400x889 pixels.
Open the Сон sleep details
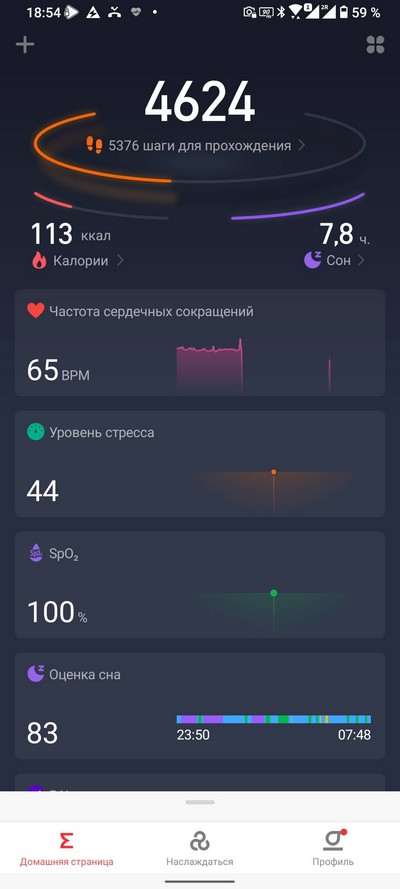[x=334, y=261]
